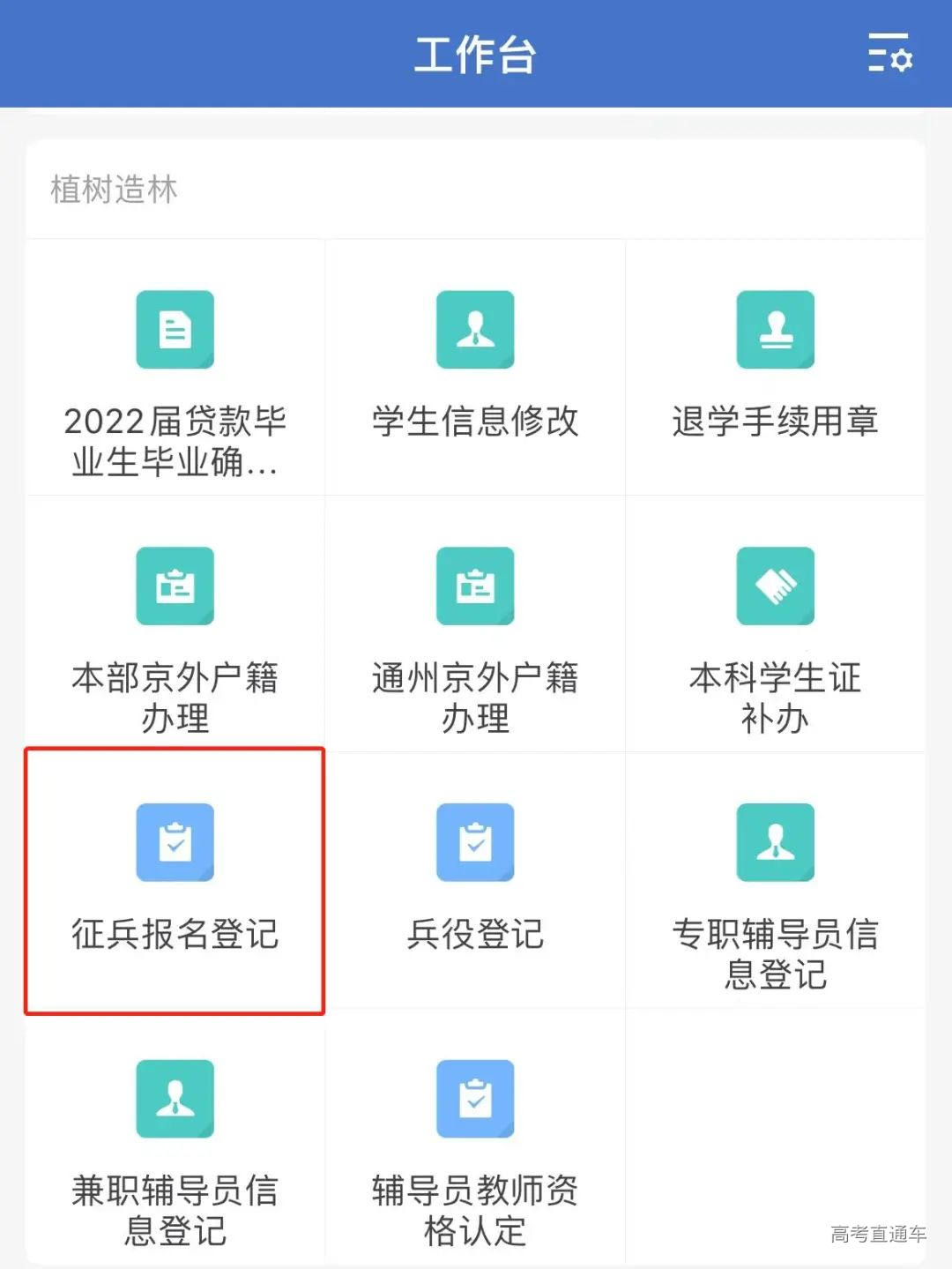This screenshot has height=1269, width=952.
Task: Click the 专职辅导员信息登记 person icon
Action: click(775, 841)
